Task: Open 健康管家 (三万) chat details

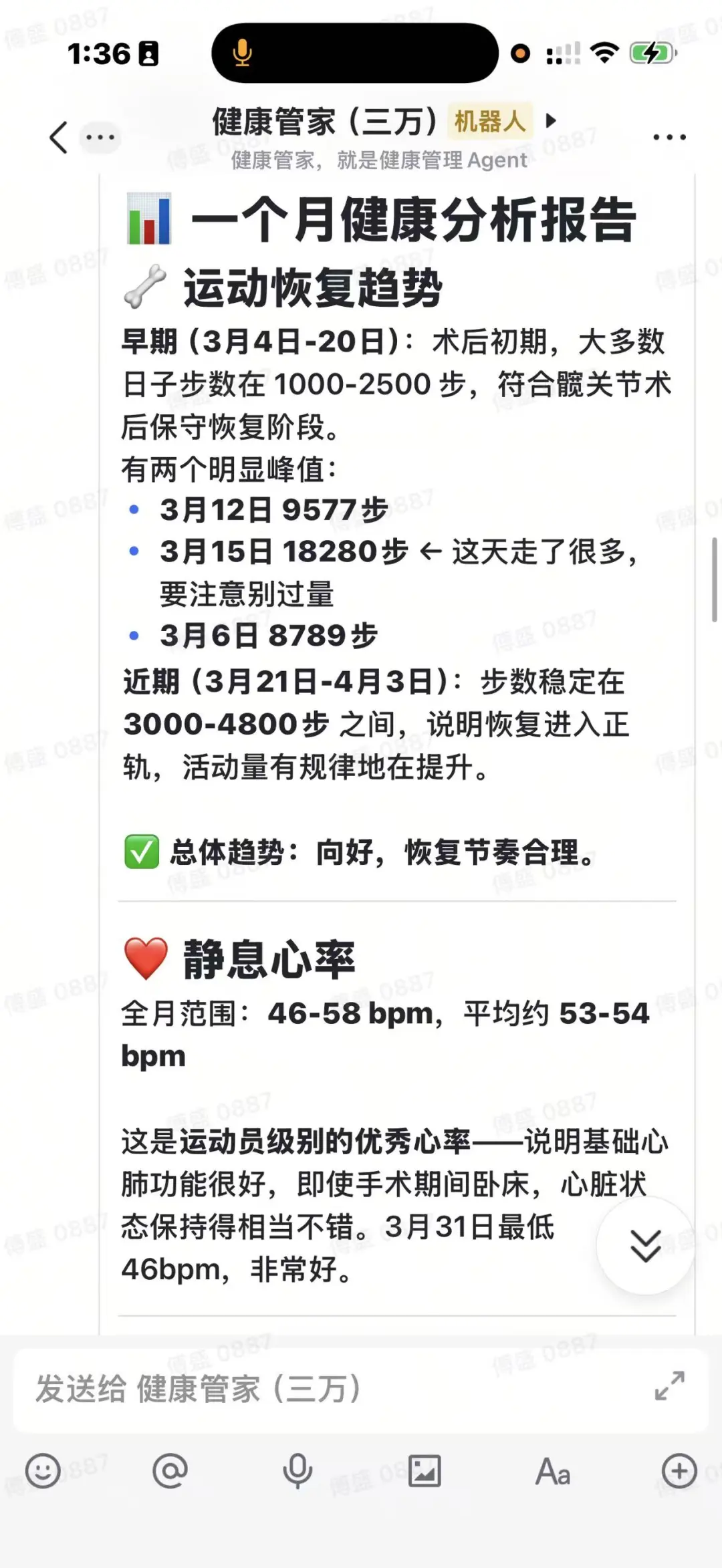Action: (371, 122)
